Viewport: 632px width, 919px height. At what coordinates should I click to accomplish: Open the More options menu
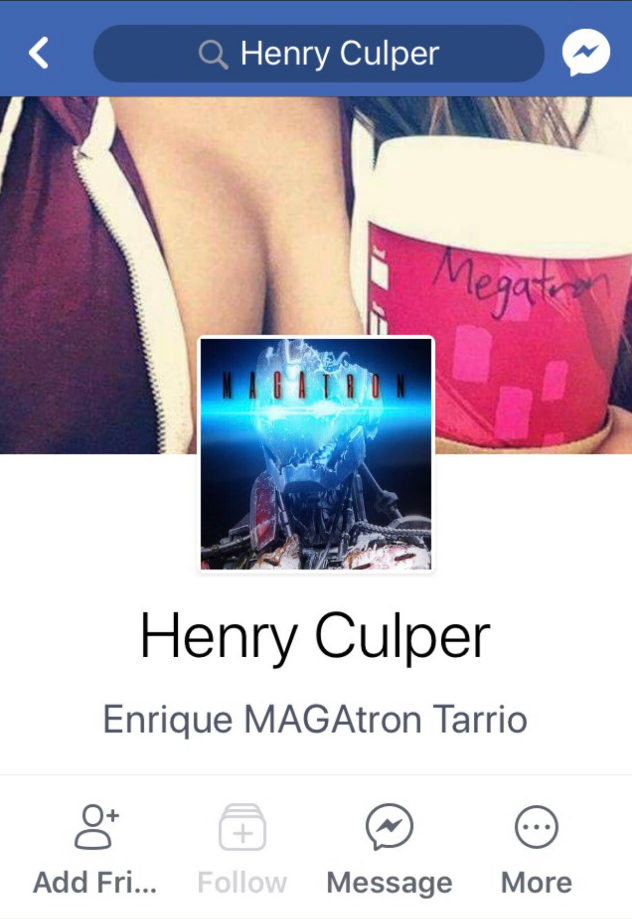pyautogui.click(x=536, y=849)
